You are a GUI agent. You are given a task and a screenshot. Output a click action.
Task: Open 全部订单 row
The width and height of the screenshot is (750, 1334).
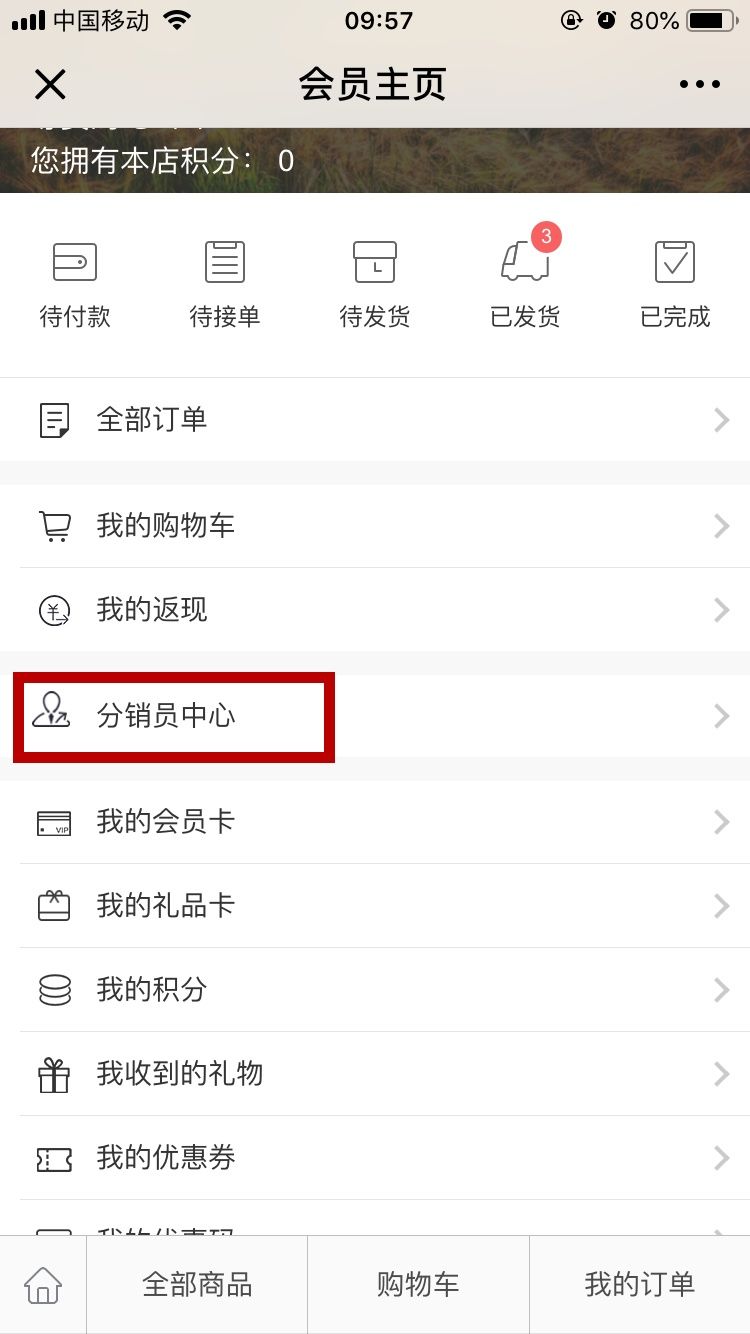pos(375,420)
